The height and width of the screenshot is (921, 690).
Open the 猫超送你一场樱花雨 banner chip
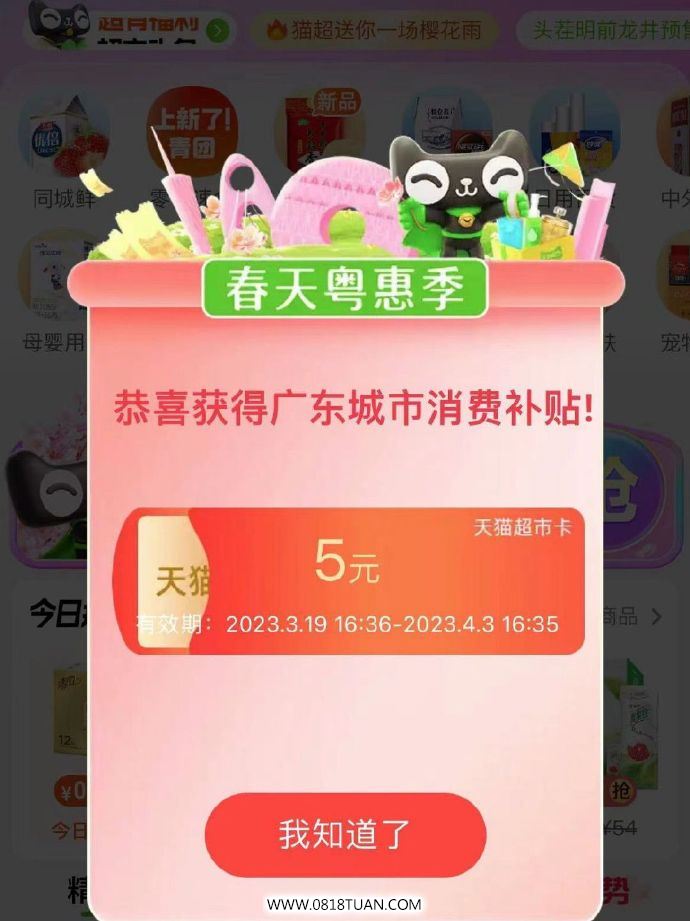coord(373,30)
